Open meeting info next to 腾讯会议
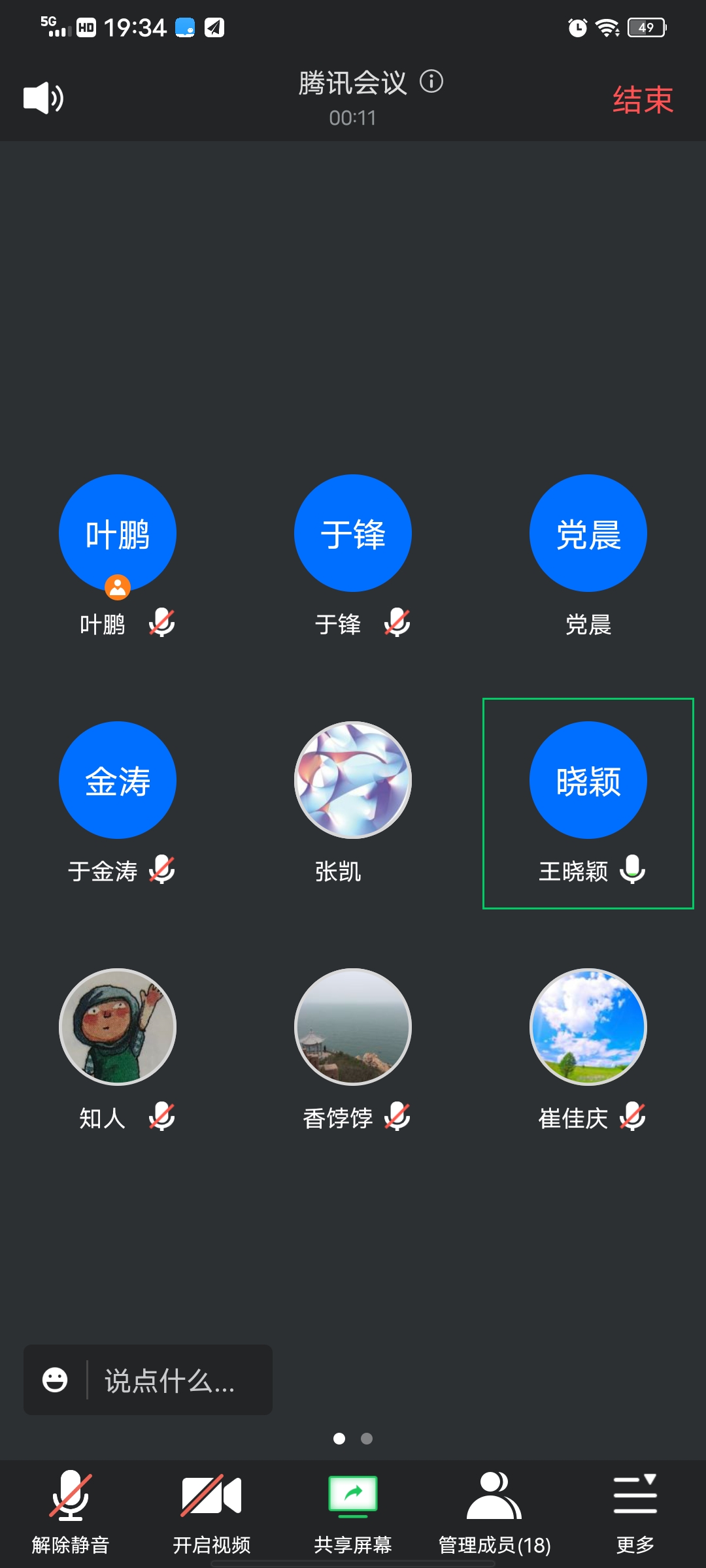This screenshot has height=1568, width=706. tap(431, 82)
